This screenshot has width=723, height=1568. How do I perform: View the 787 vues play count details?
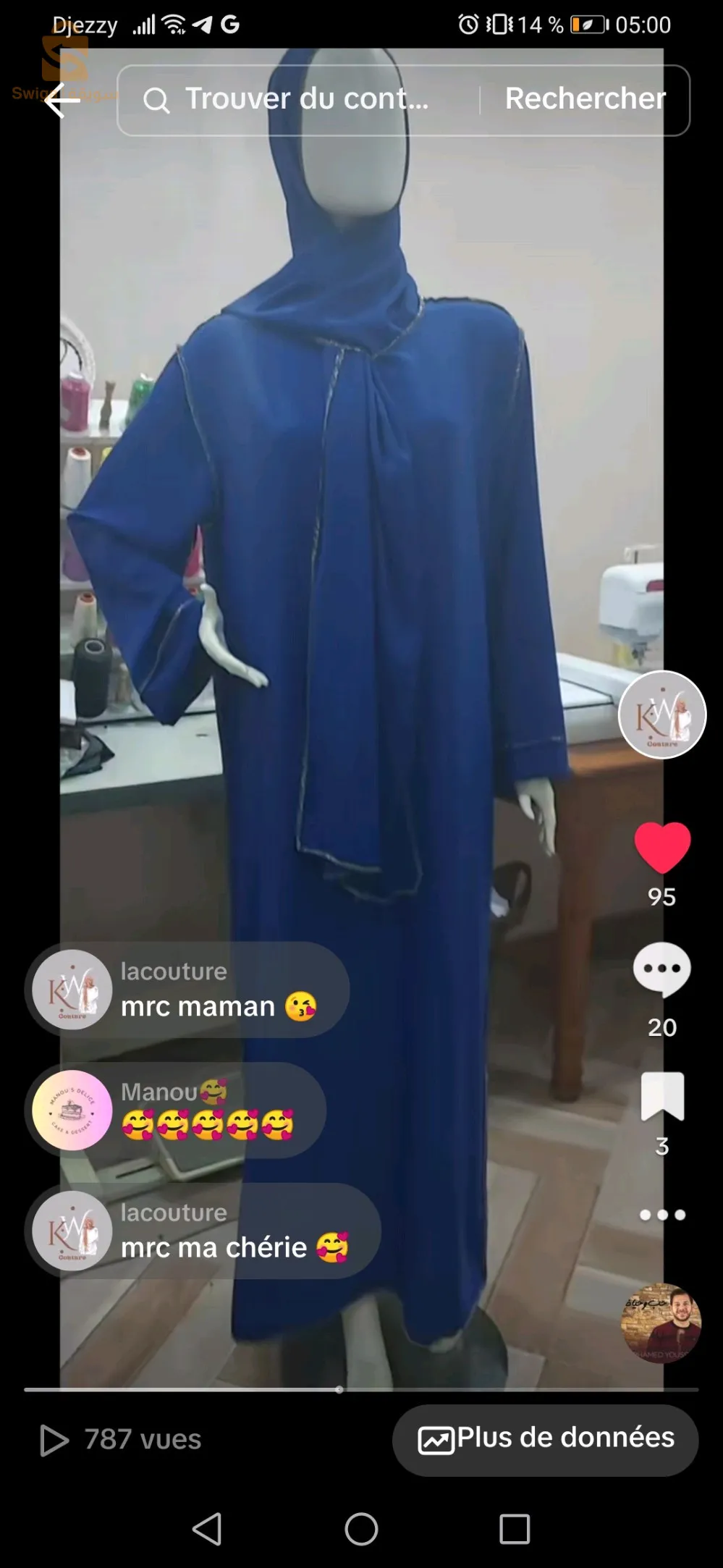pos(122,1440)
